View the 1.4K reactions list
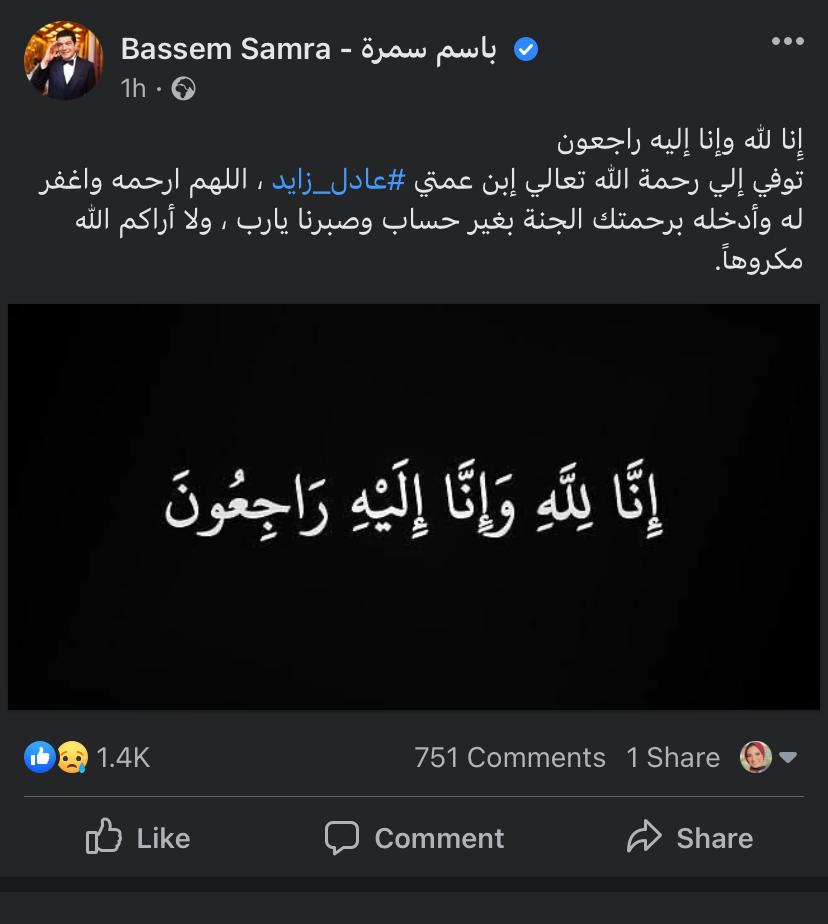The height and width of the screenshot is (924, 828). pyautogui.click(x=88, y=758)
